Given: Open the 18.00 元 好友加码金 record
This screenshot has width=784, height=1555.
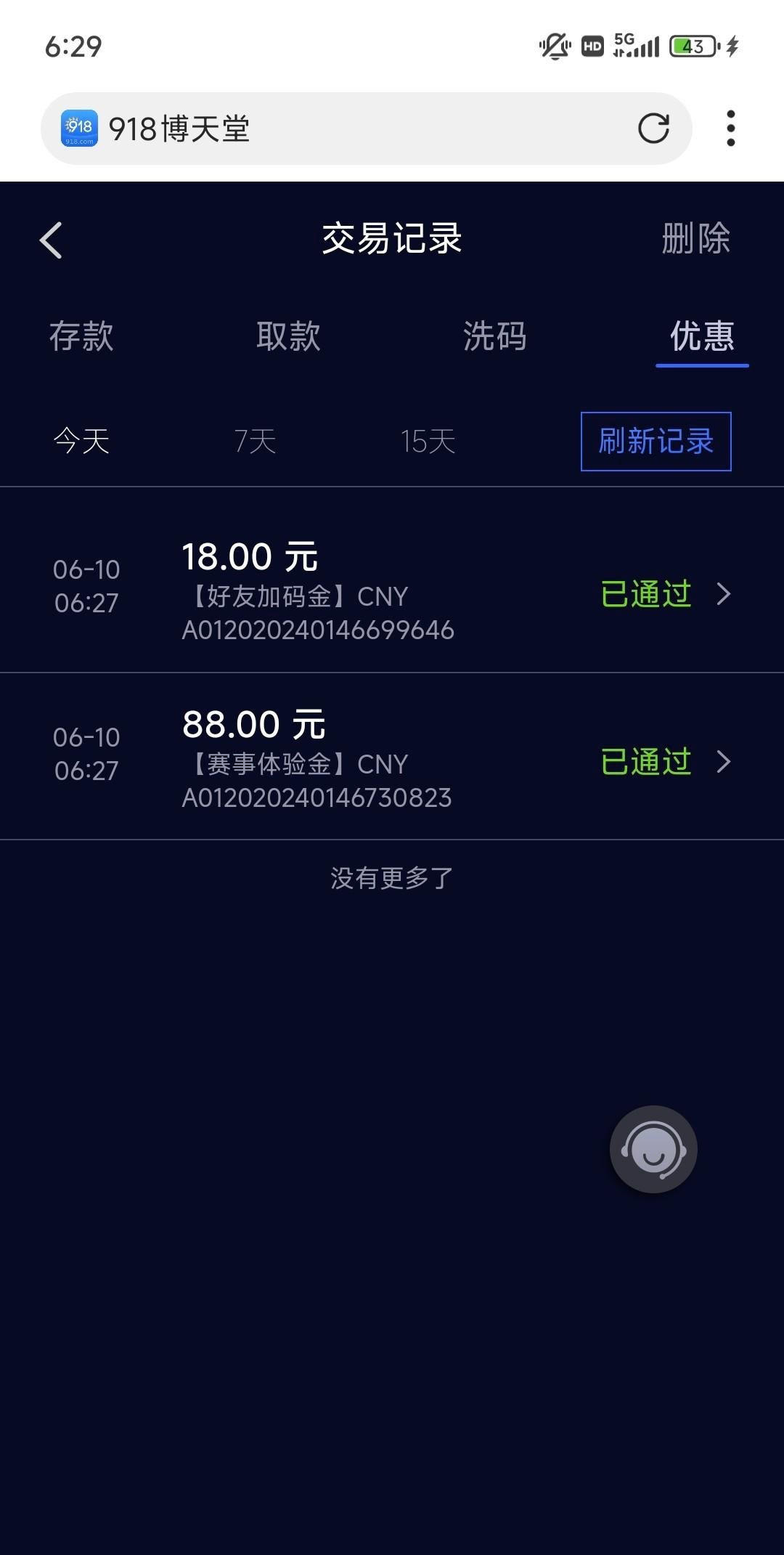Looking at the screenshot, I should (x=392, y=590).
